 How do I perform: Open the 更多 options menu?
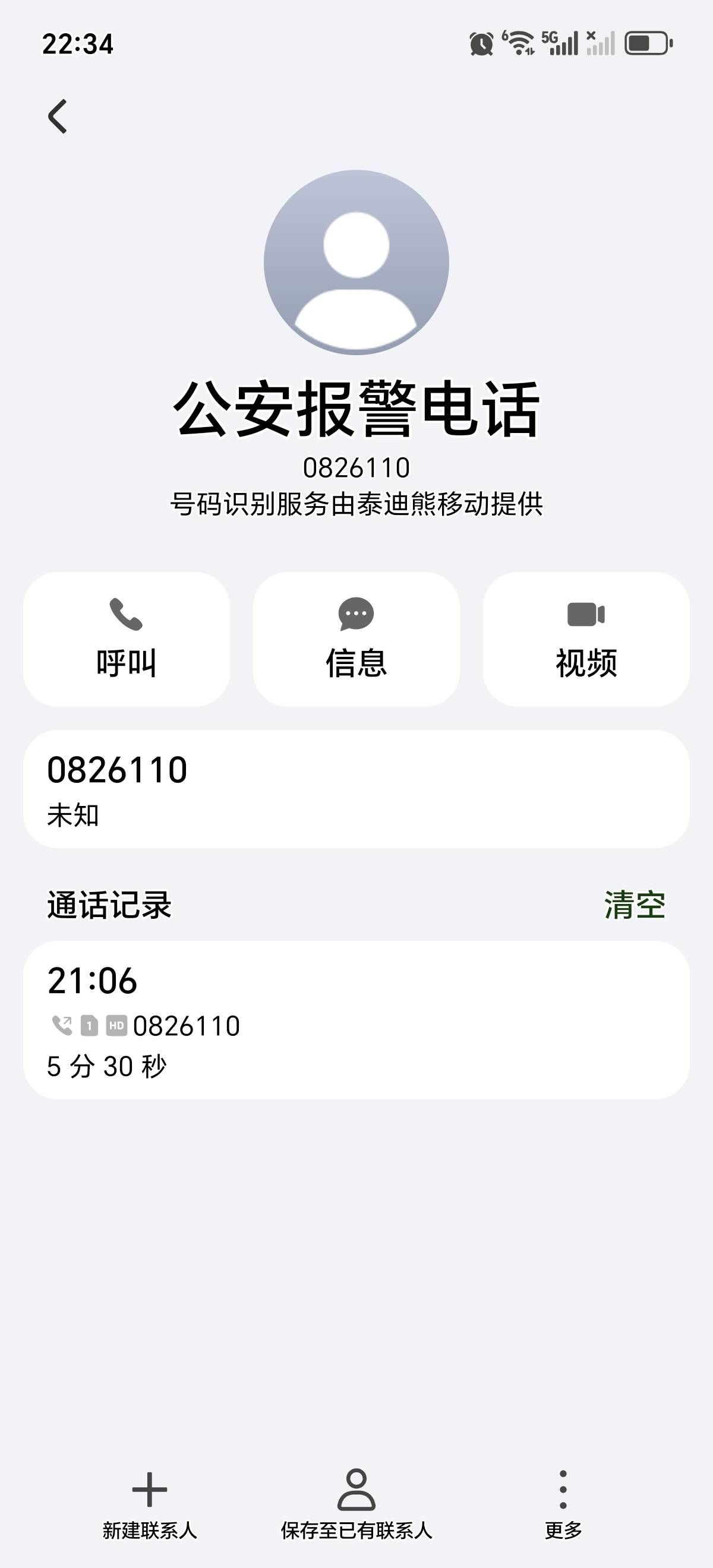click(x=563, y=1503)
